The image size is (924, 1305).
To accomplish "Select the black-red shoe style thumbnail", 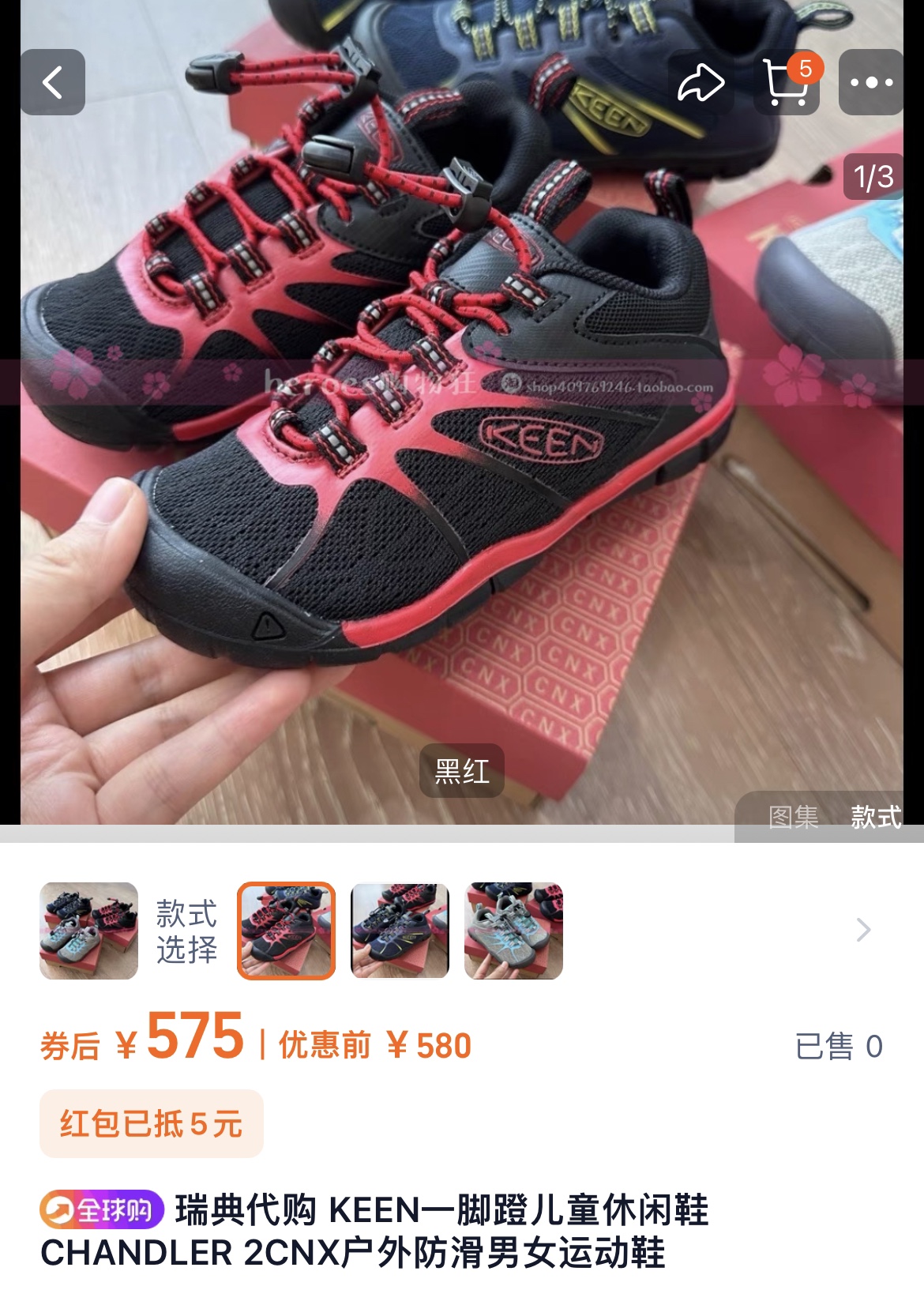I will [x=287, y=931].
